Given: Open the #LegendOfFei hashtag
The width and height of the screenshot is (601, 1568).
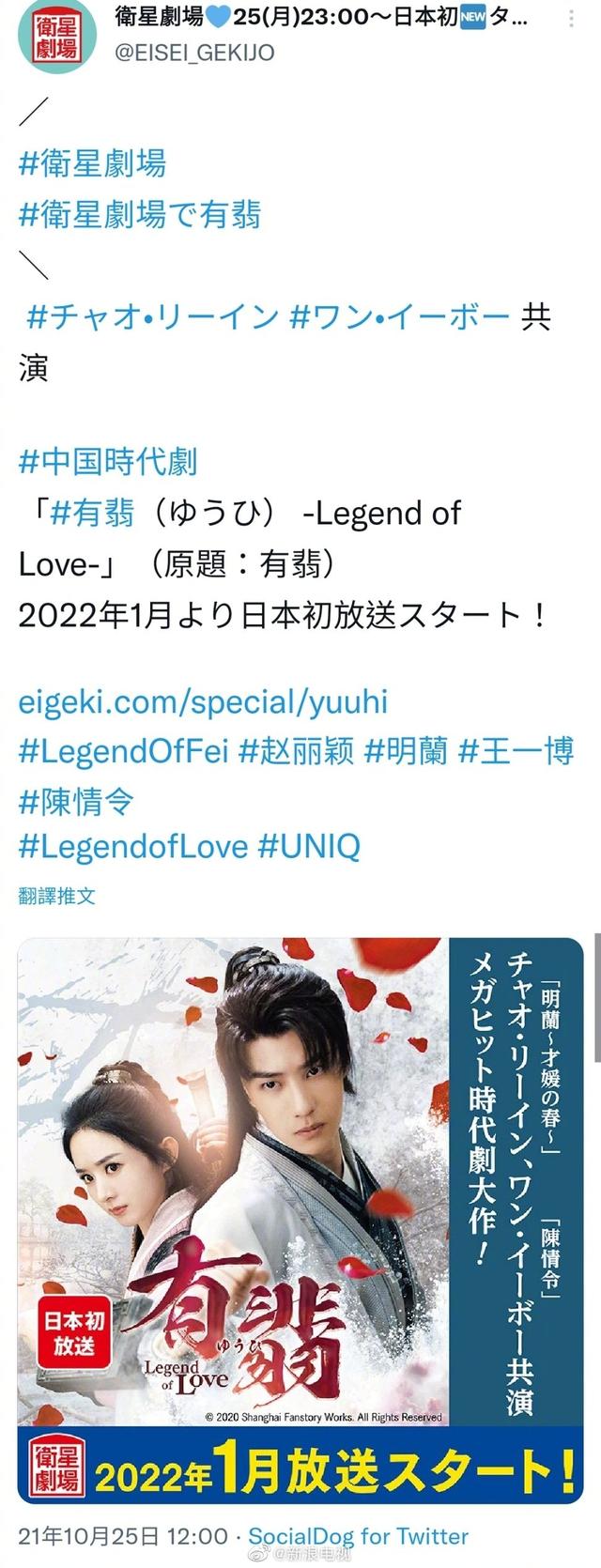Looking at the screenshot, I should pos(123,751).
